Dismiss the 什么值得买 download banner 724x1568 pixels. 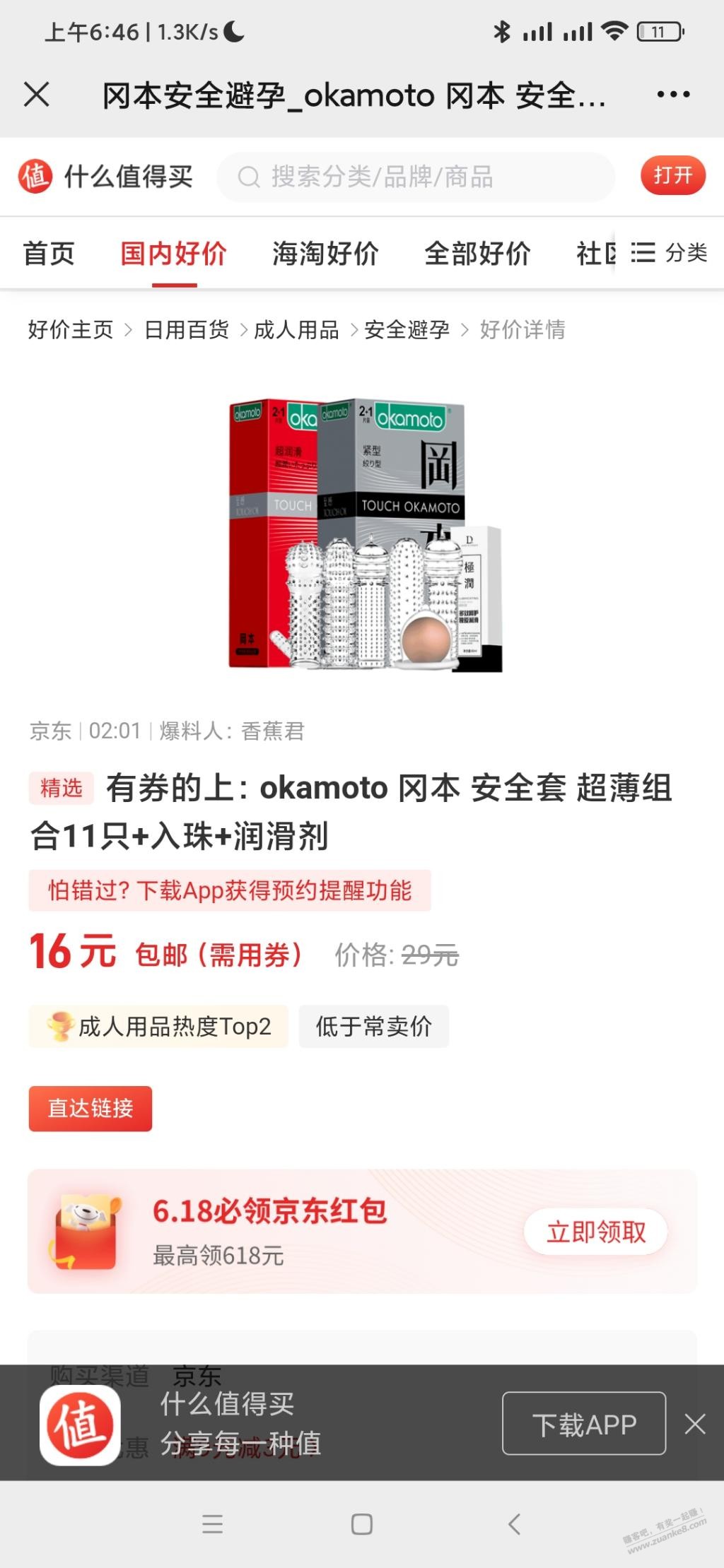click(x=695, y=1424)
